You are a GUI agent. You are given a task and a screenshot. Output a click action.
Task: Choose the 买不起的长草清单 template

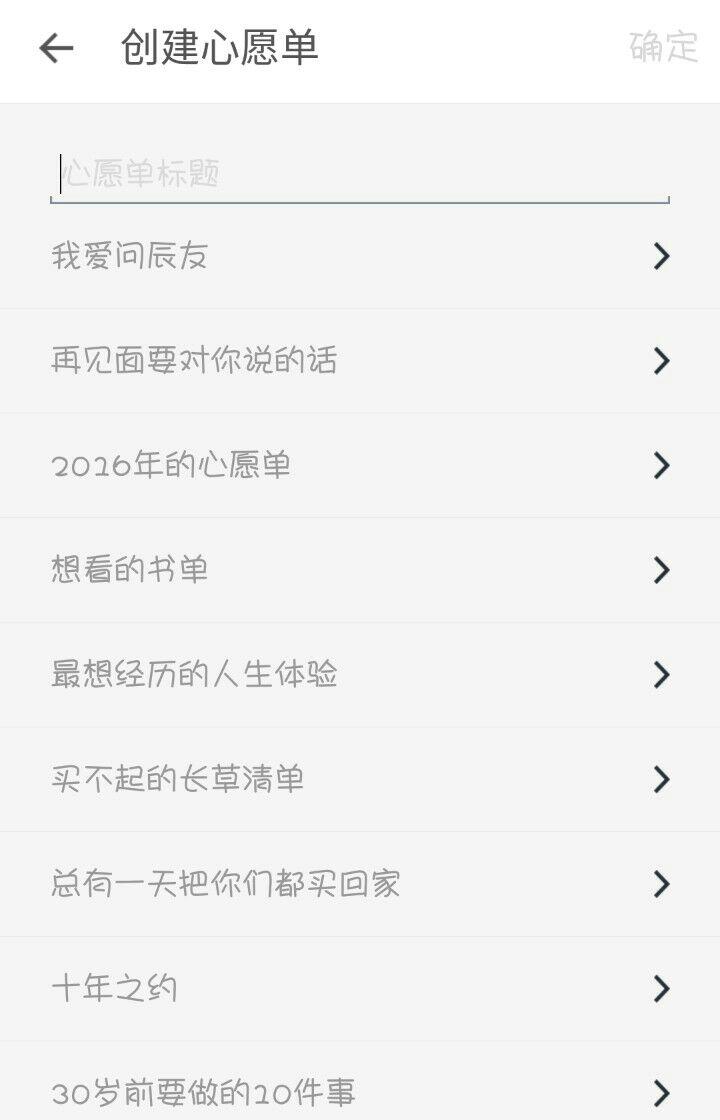[x=360, y=779]
